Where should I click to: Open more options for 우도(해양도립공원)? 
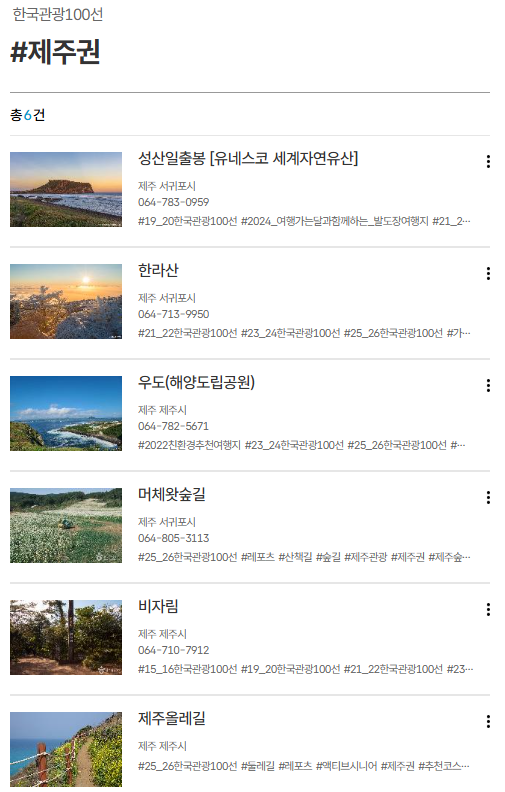point(488,386)
